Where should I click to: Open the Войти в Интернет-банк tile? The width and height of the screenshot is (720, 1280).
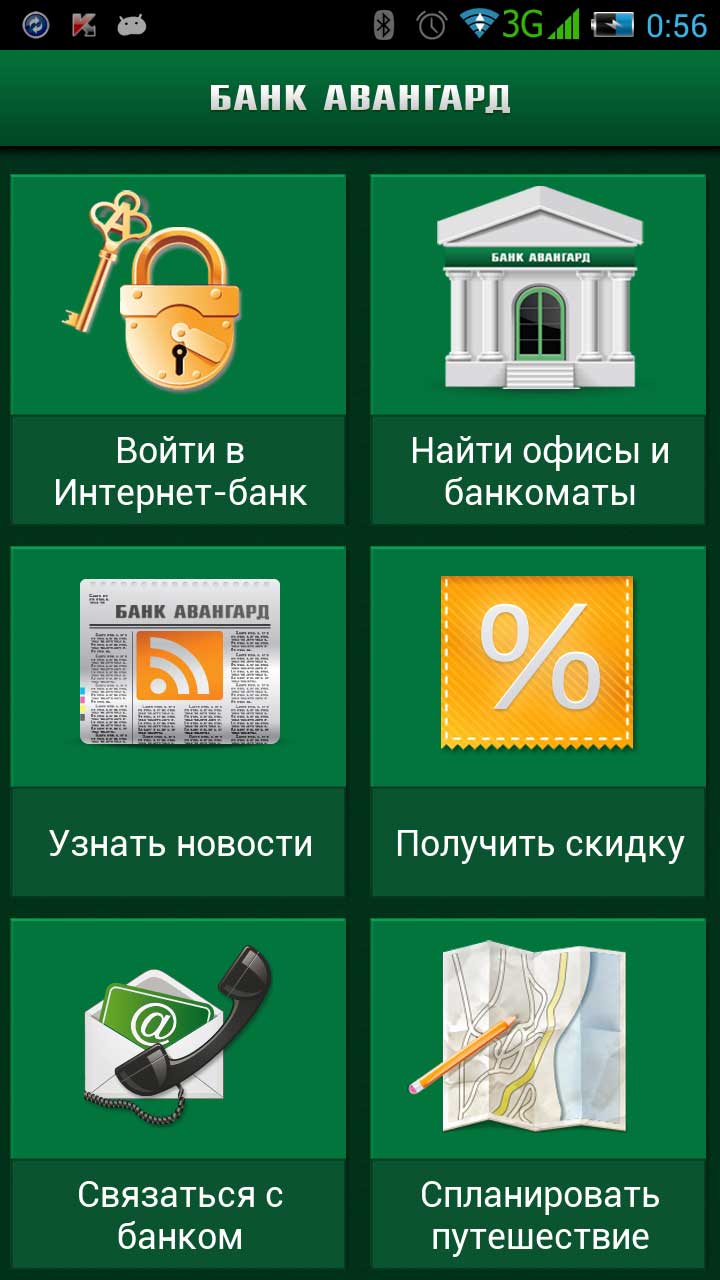point(178,350)
